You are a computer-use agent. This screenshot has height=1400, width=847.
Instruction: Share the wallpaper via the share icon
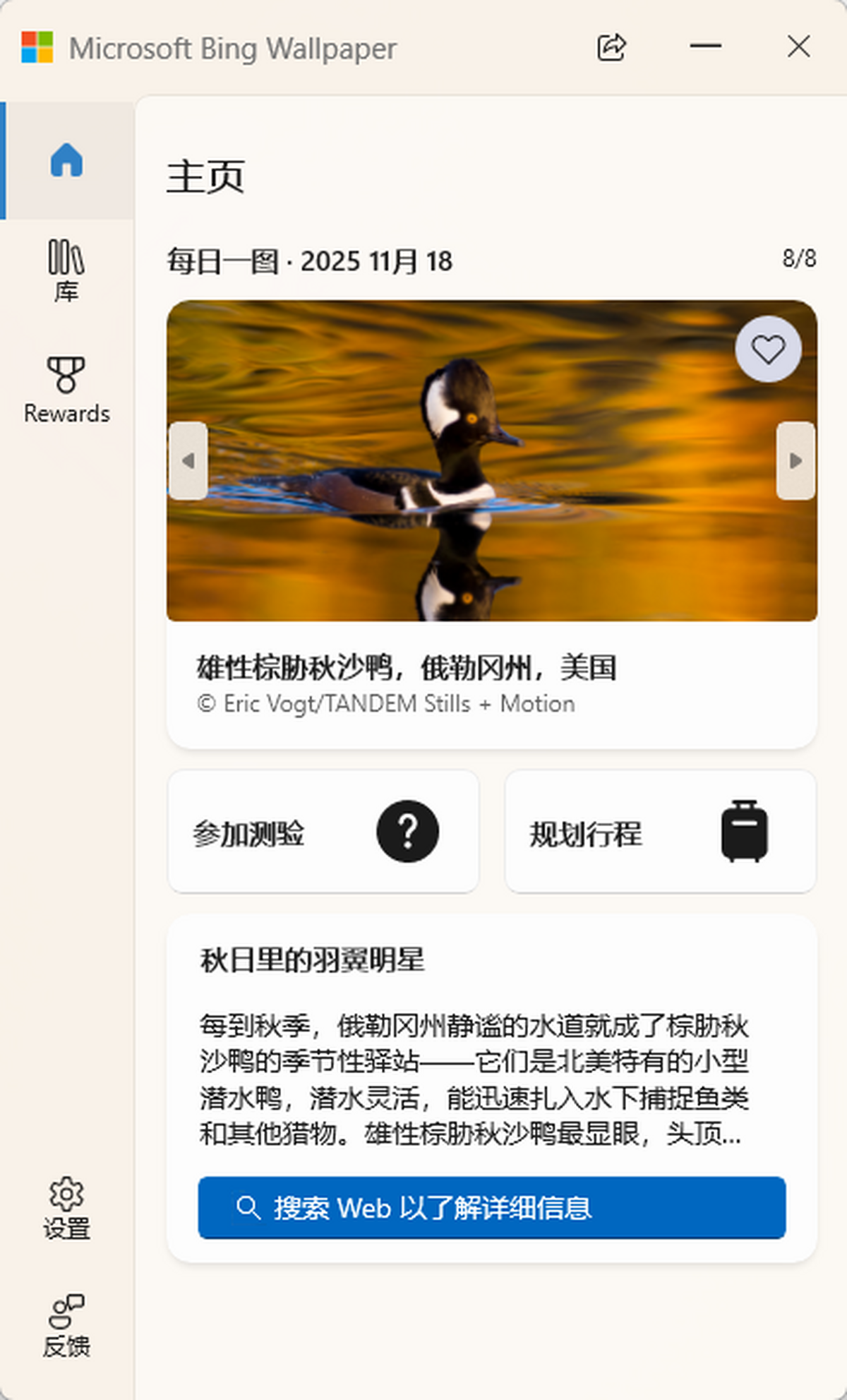click(611, 47)
